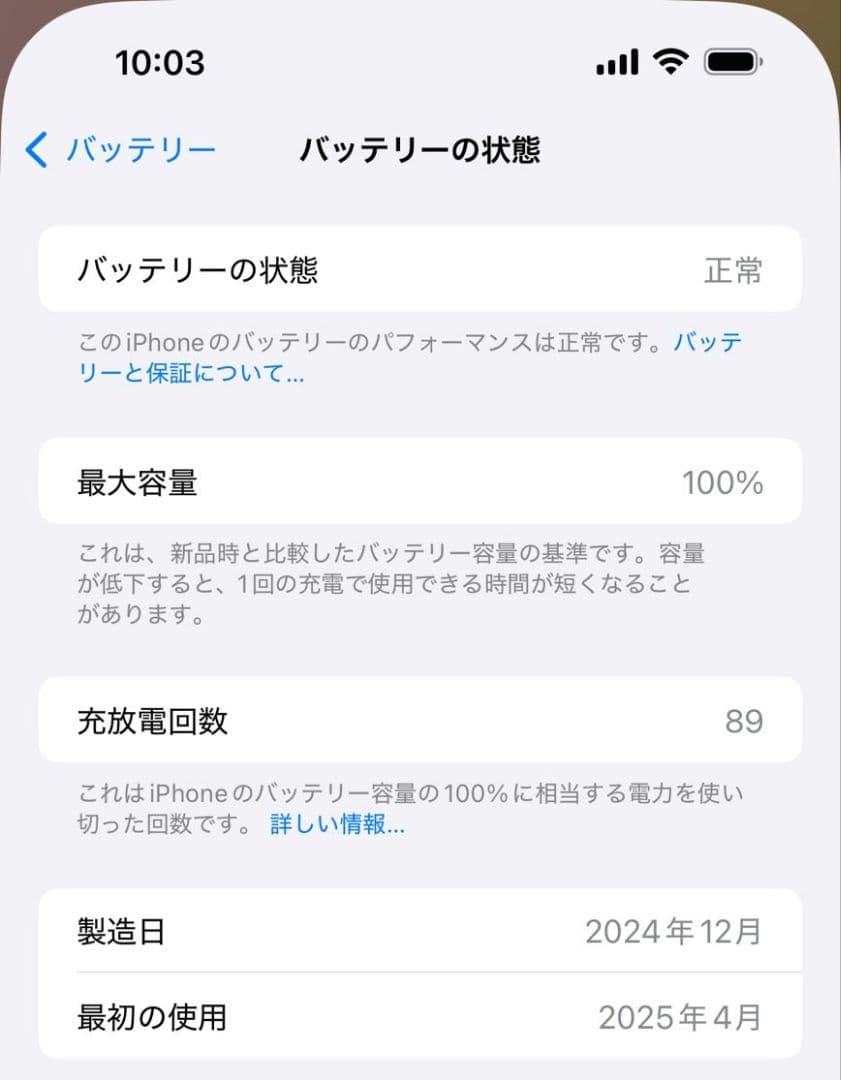This screenshot has width=841, height=1080.
Task: Select the バッテリーの状態 title header
Action: point(420,148)
